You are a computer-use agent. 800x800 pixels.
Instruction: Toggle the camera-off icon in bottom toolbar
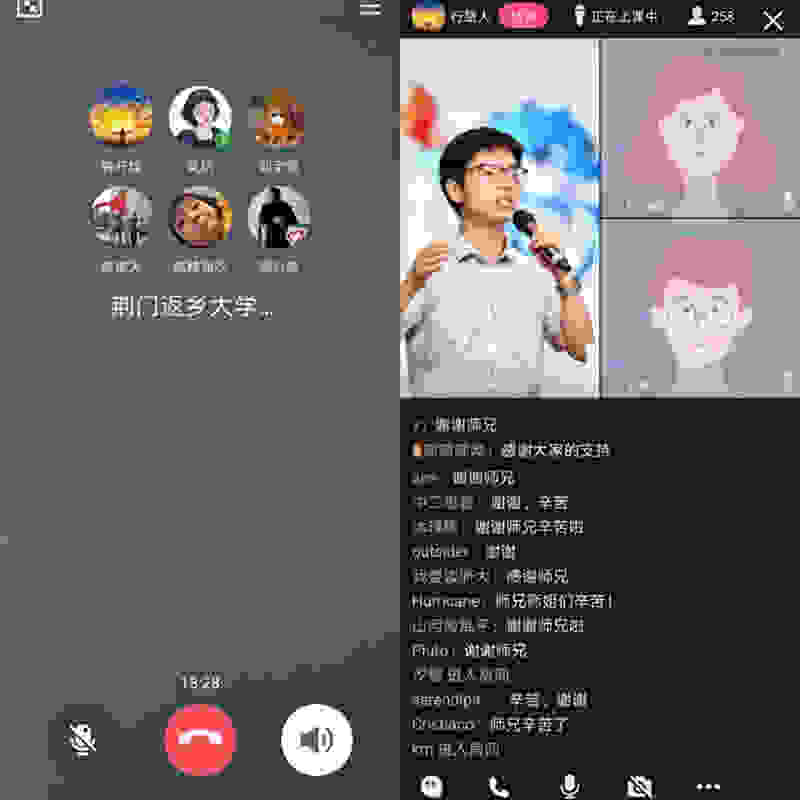640,787
